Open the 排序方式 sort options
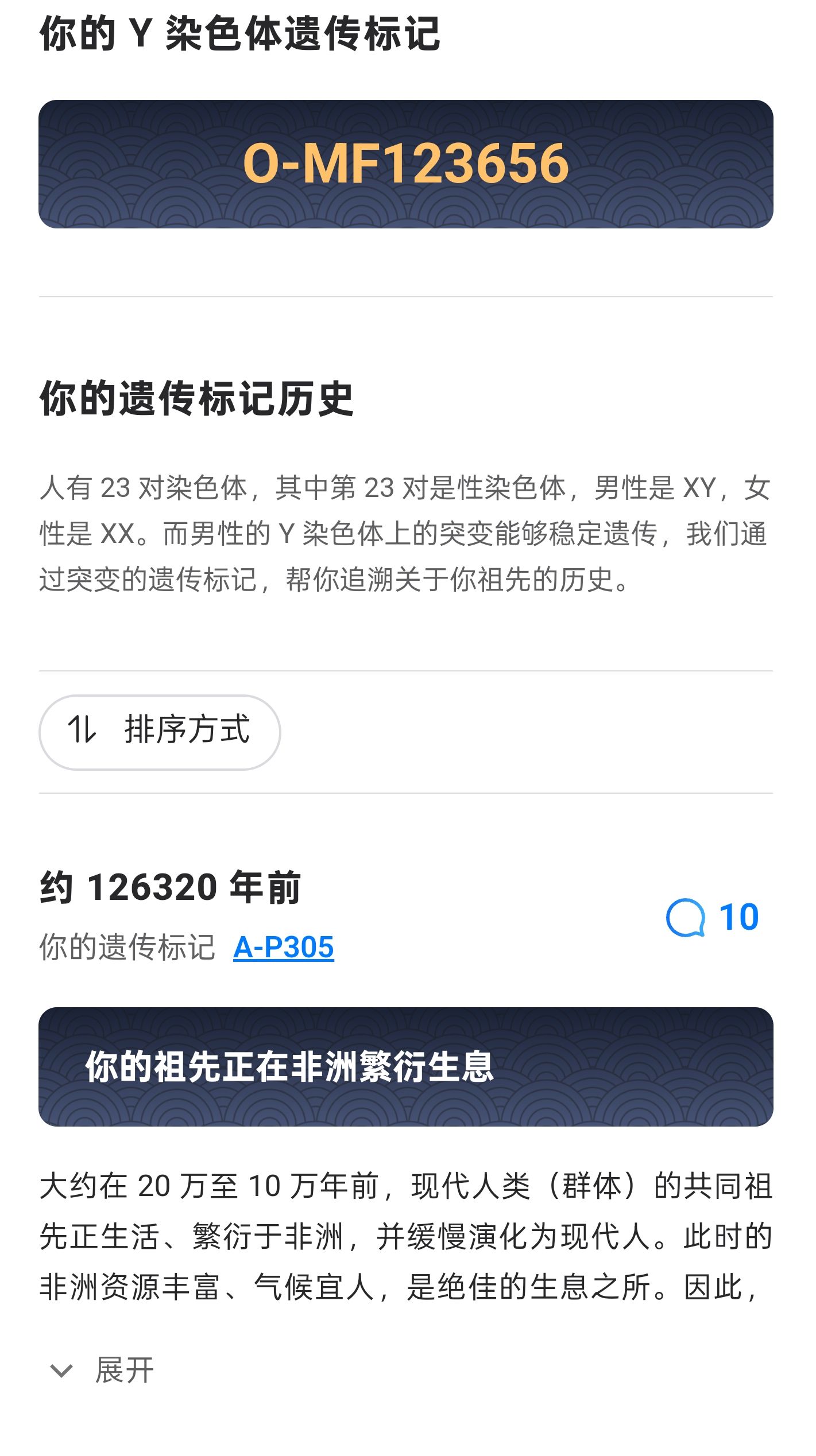816x1456 pixels. click(x=160, y=732)
